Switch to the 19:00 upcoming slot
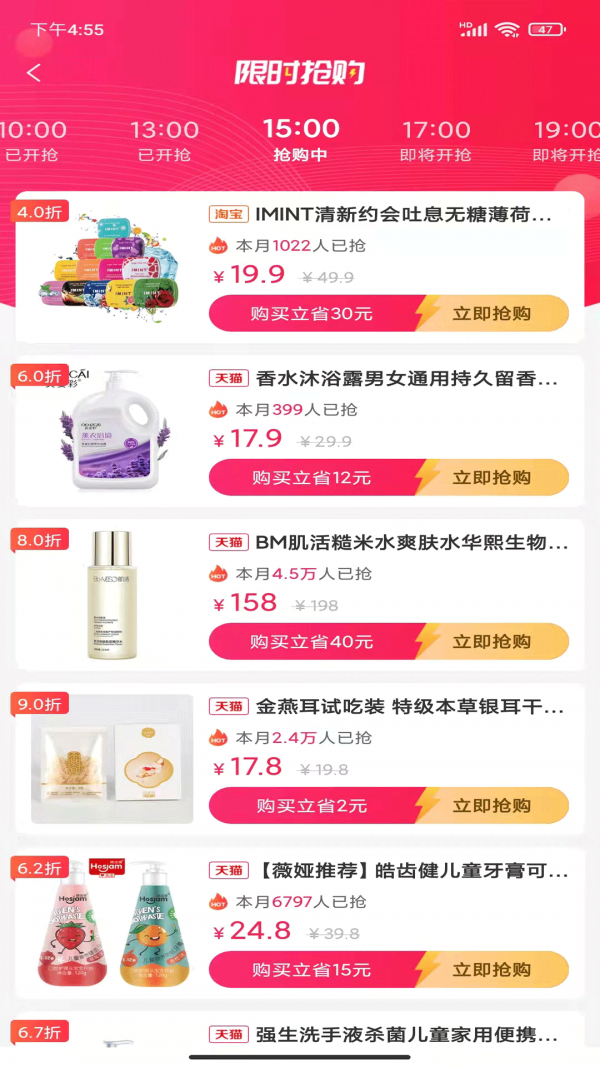The image size is (600, 1067). pos(567,140)
